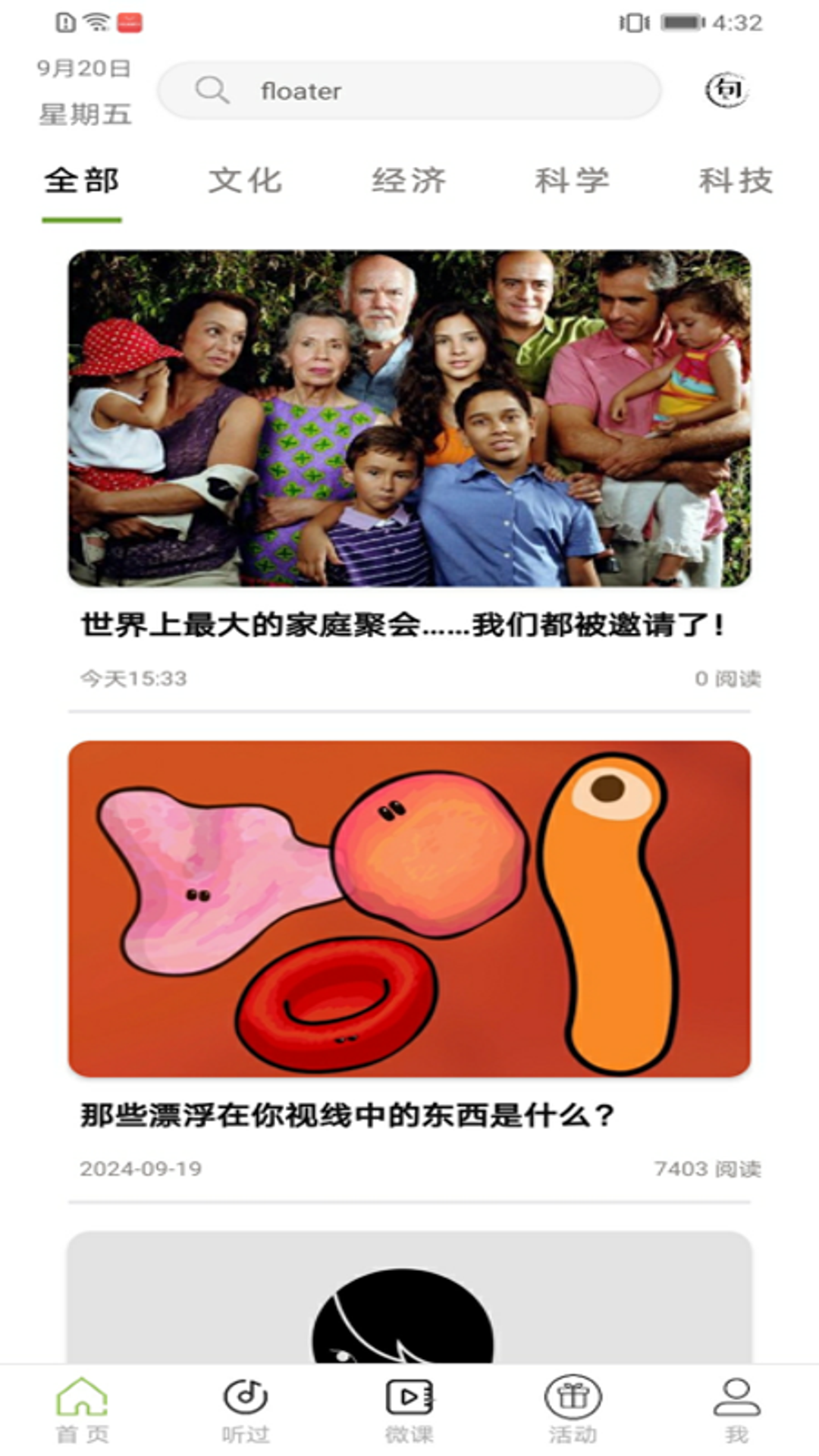Switch to the 听过 tab

coord(245,1409)
